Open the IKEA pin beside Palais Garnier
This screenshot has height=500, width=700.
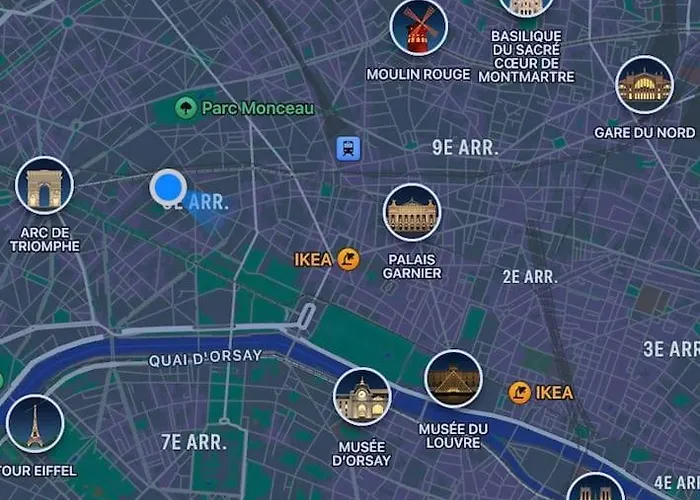tap(347, 259)
